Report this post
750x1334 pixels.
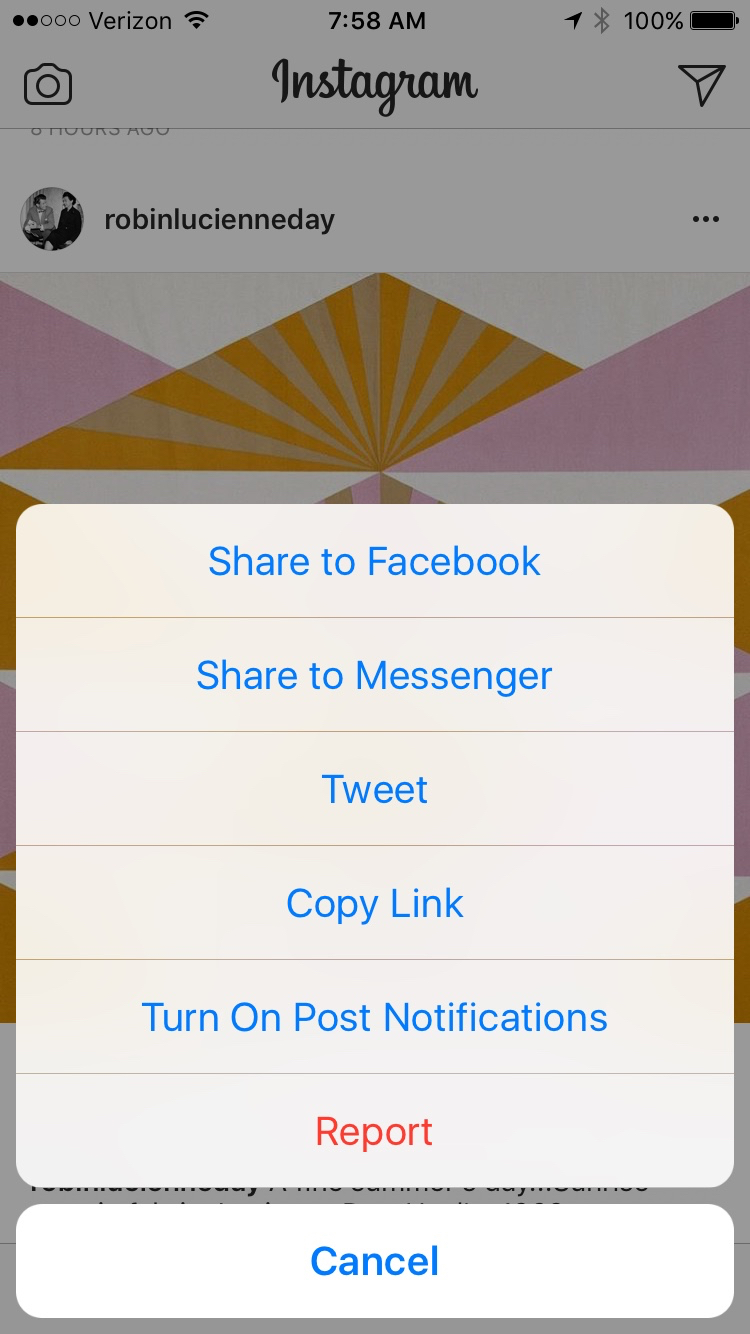click(x=374, y=1131)
